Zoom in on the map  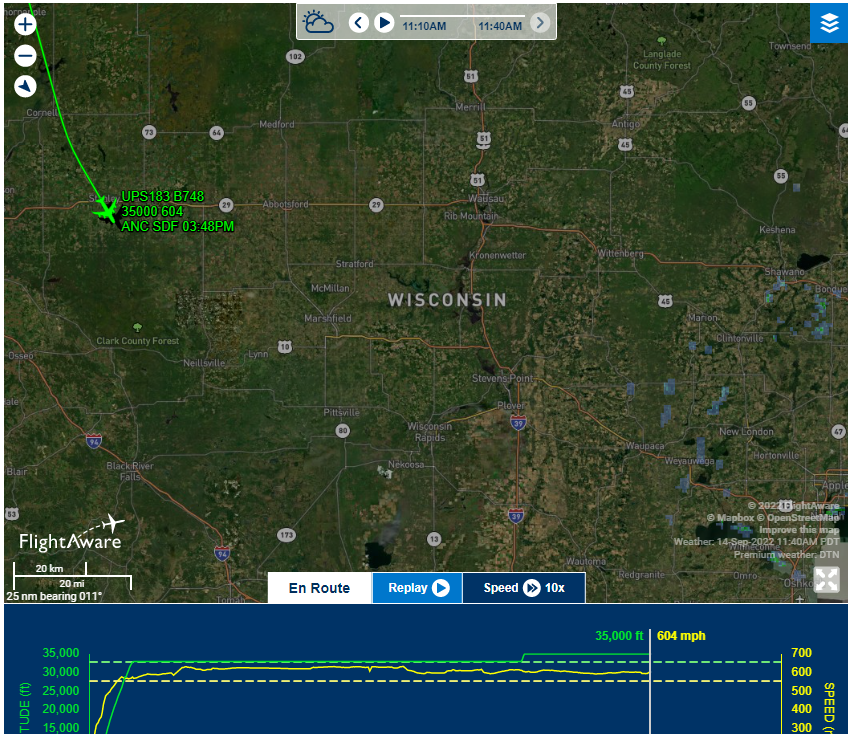click(25, 24)
